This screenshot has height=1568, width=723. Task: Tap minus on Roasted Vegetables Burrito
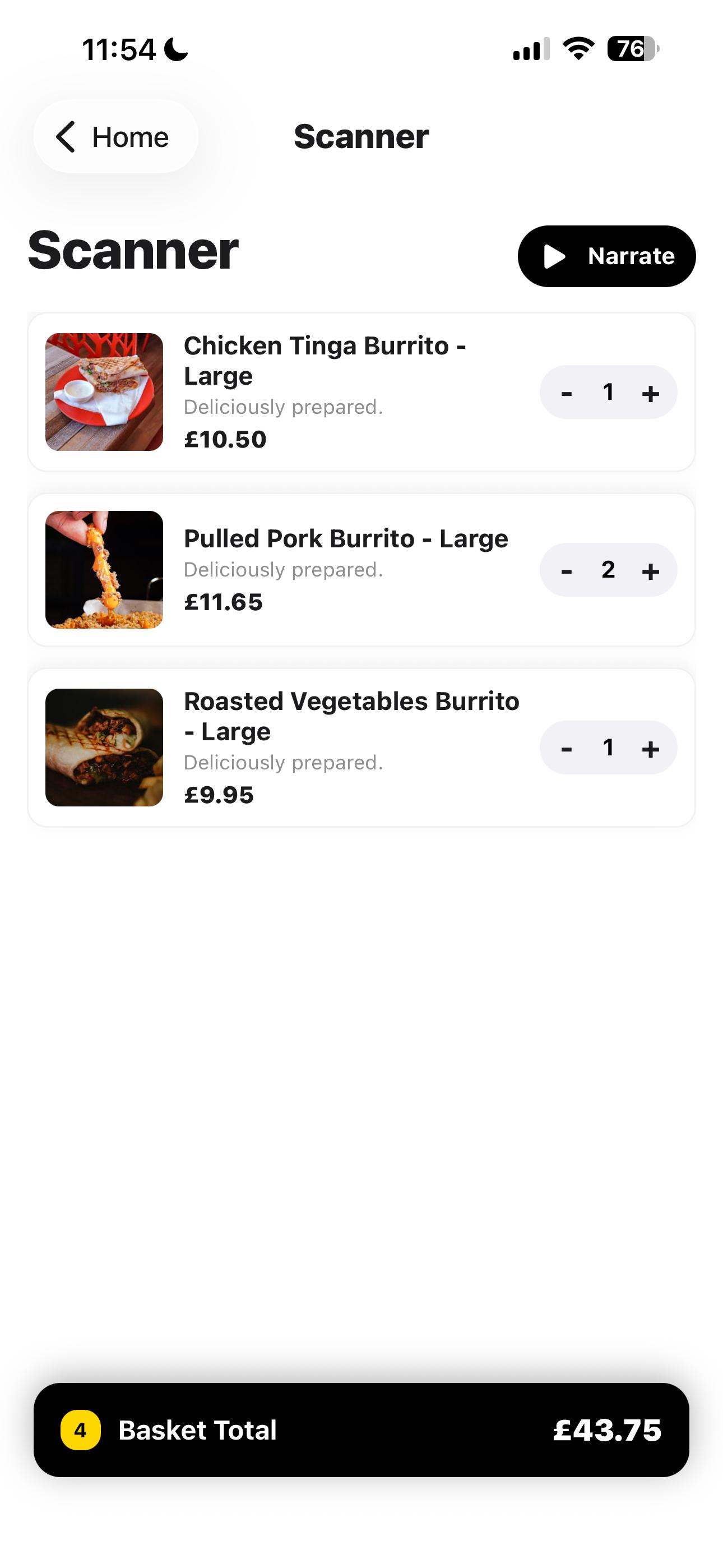(x=567, y=748)
